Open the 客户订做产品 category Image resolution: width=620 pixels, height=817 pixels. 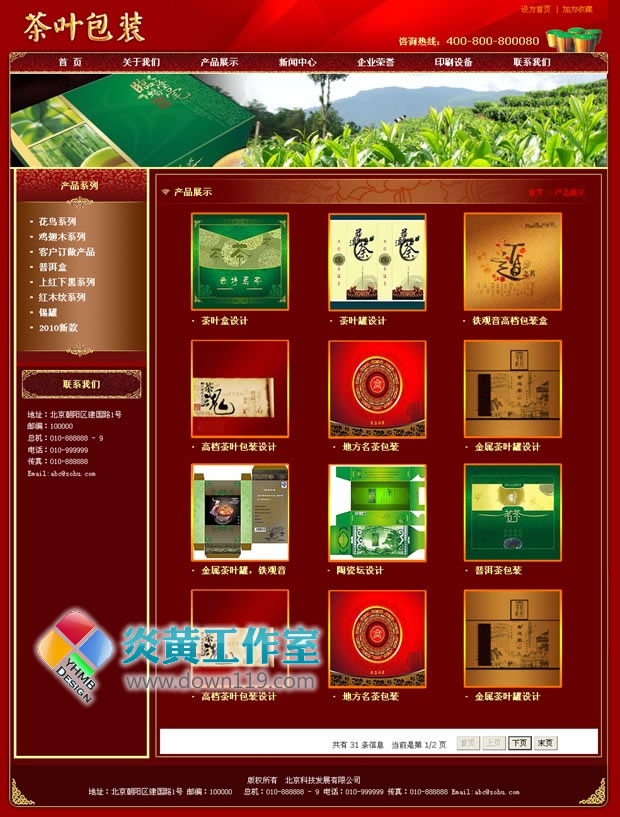coord(67,252)
